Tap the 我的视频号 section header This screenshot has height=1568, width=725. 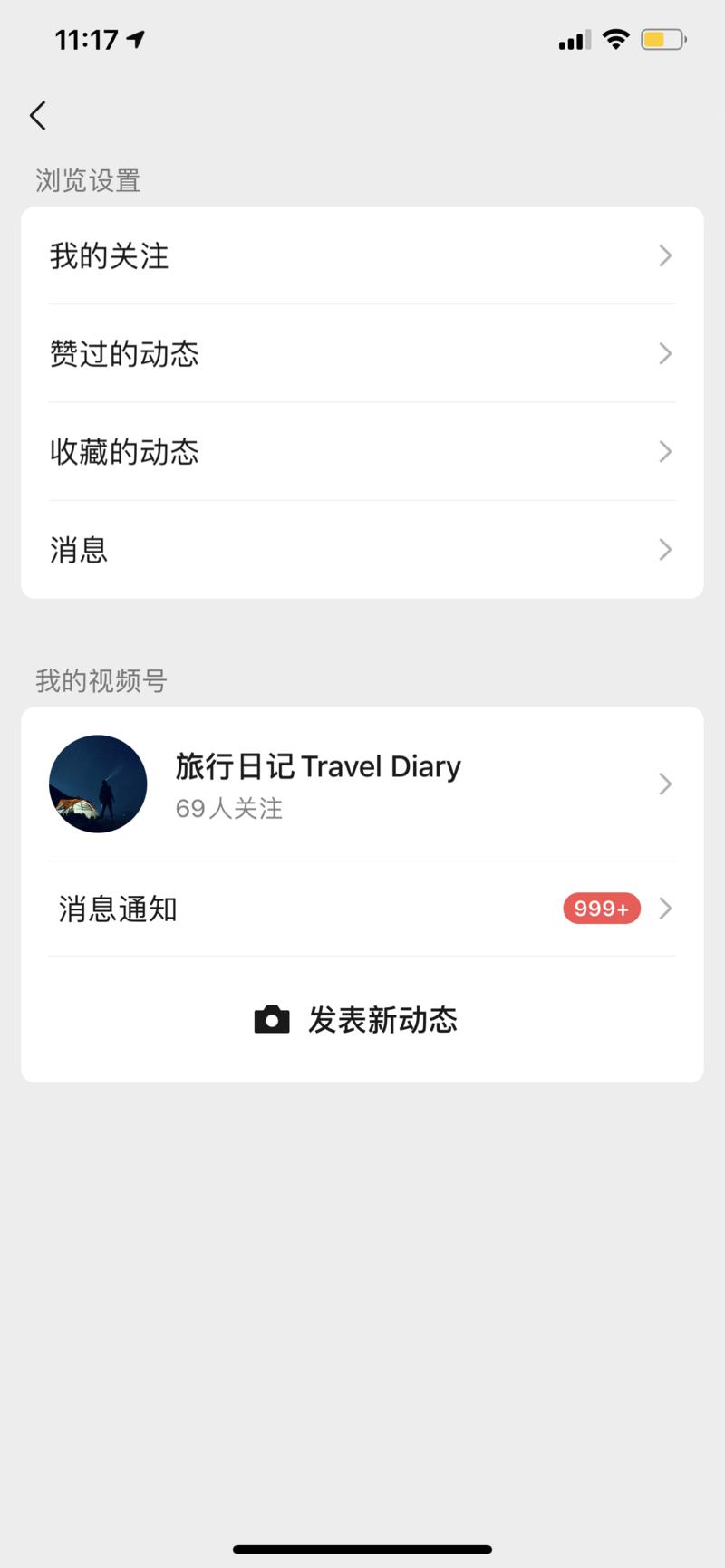tap(101, 680)
